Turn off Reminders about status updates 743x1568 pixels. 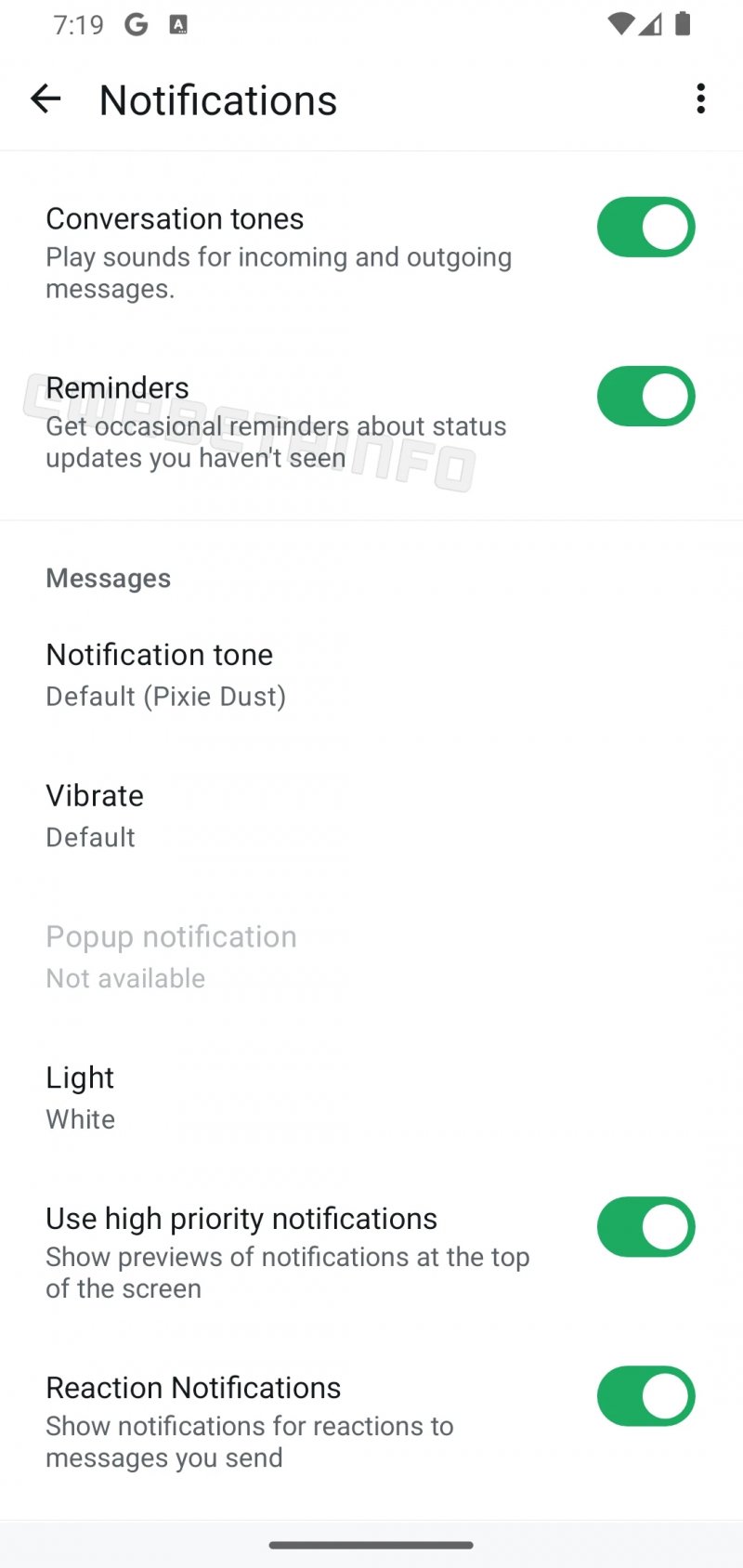645,396
